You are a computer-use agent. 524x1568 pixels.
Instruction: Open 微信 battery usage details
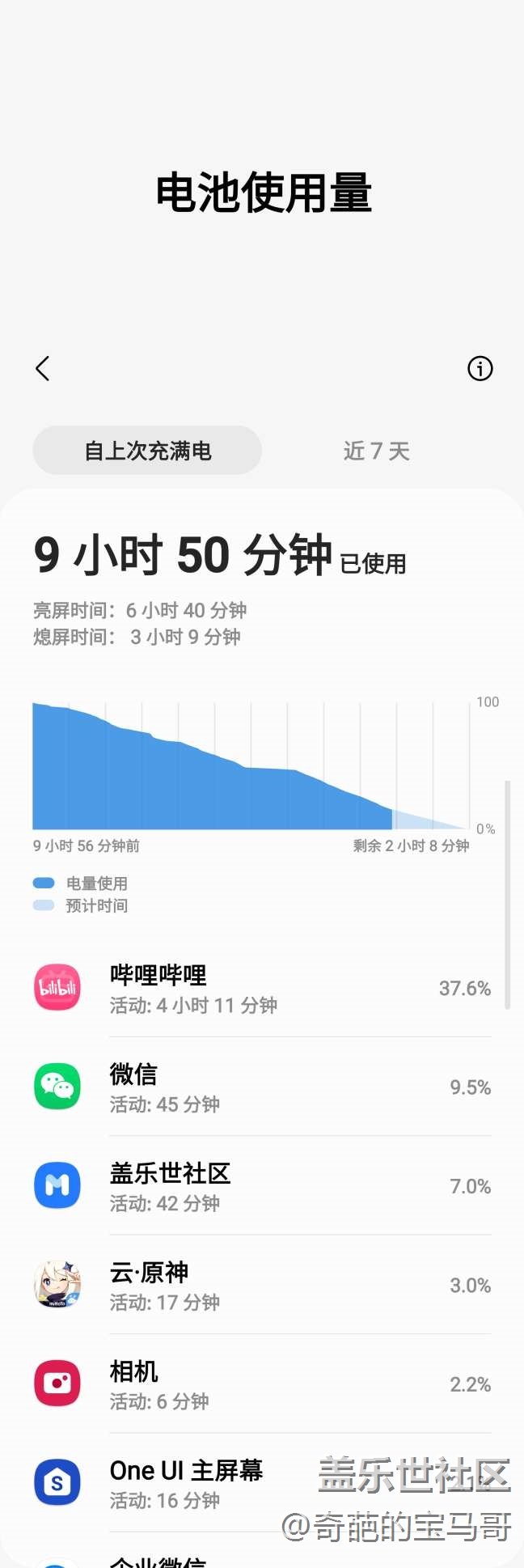pos(262,1087)
